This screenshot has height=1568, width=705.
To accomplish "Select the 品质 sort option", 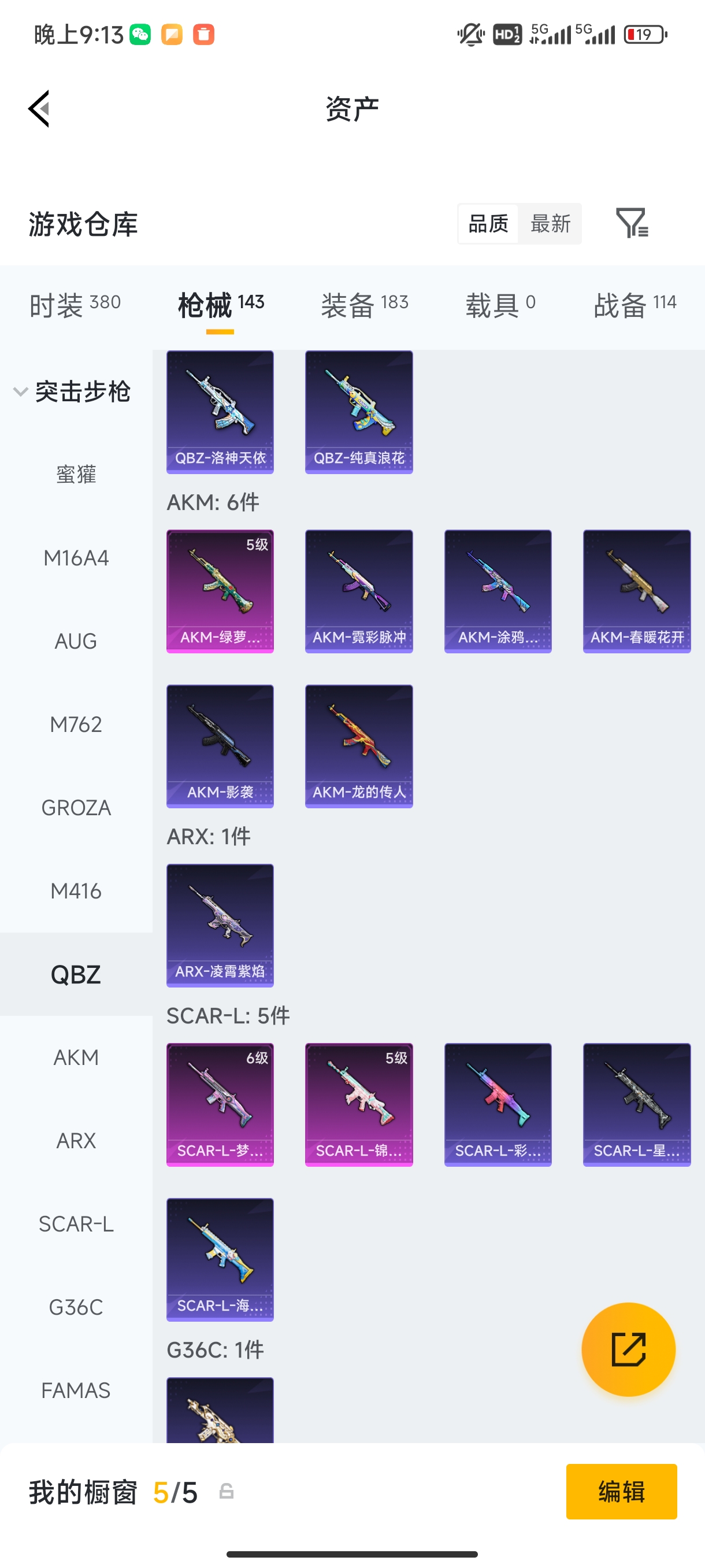I will (x=488, y=223).
